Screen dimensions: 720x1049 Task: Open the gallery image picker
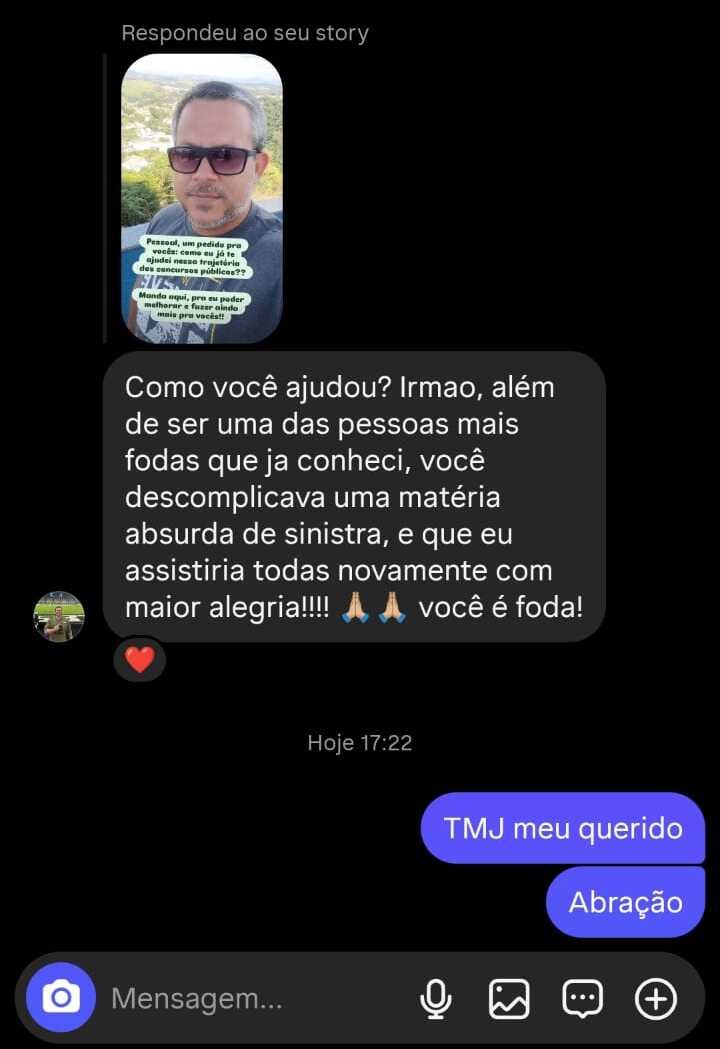tap(508, 998)
